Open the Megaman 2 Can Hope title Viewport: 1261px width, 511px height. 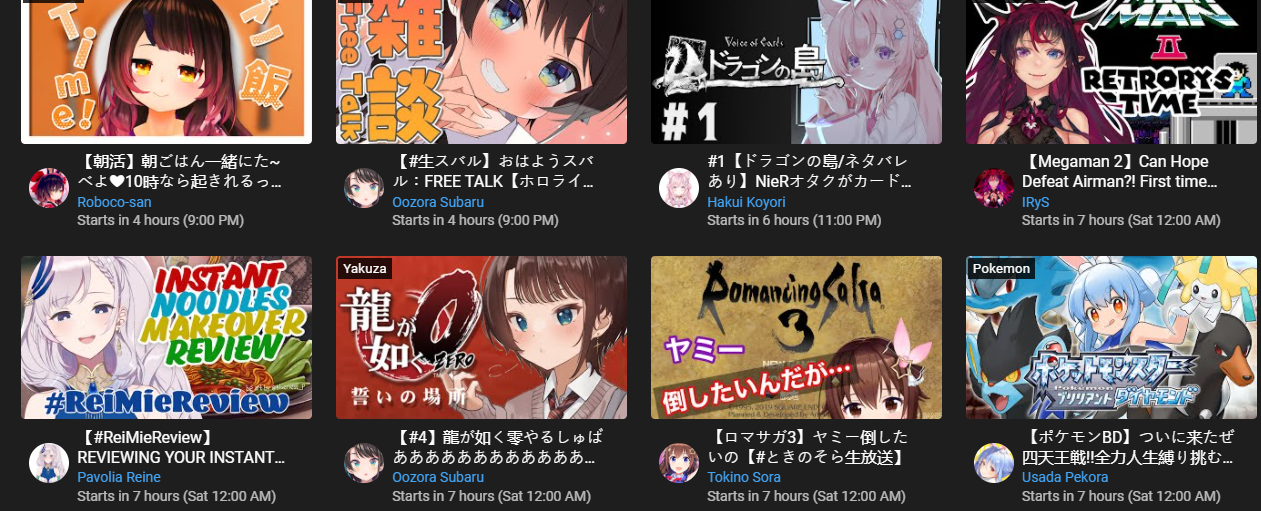[x=1115, y=171]
